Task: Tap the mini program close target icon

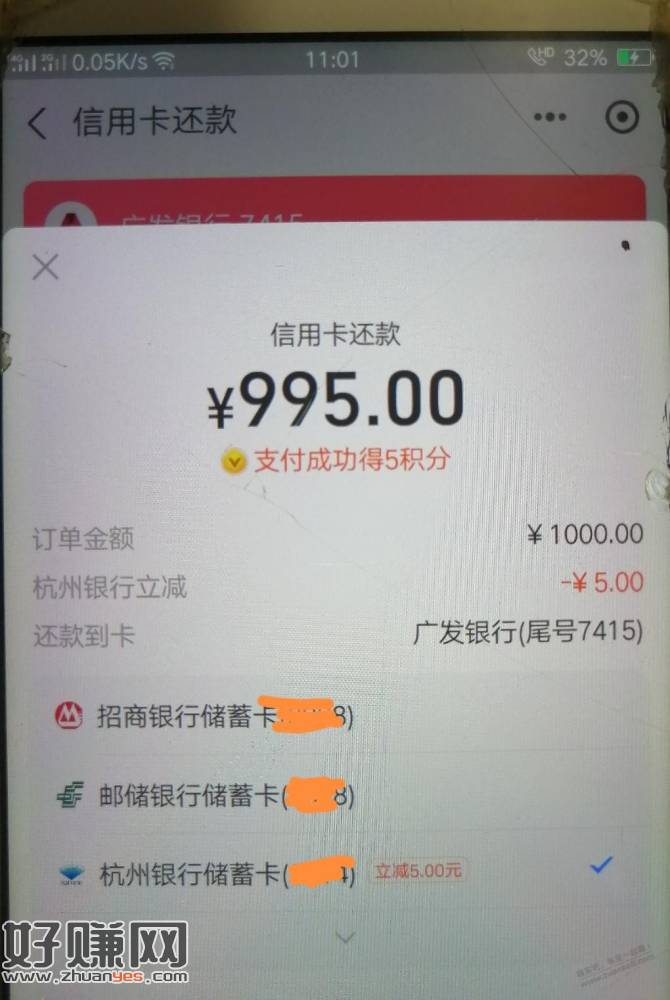Action: [622, 118]
